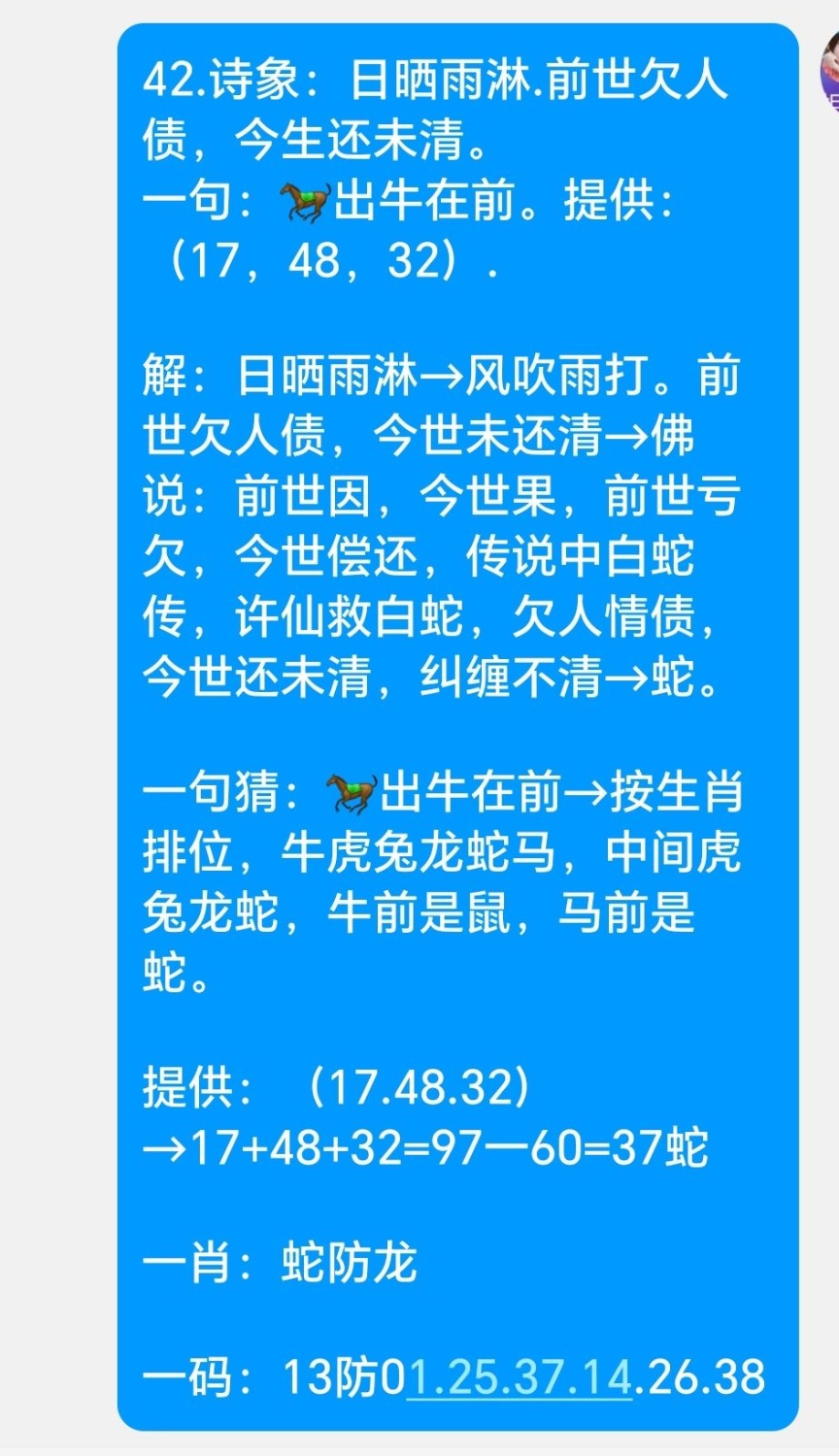Open the sender's profile avatar
The width and height of the screenshot is (839, 1456).
click(x=830, y=75)
